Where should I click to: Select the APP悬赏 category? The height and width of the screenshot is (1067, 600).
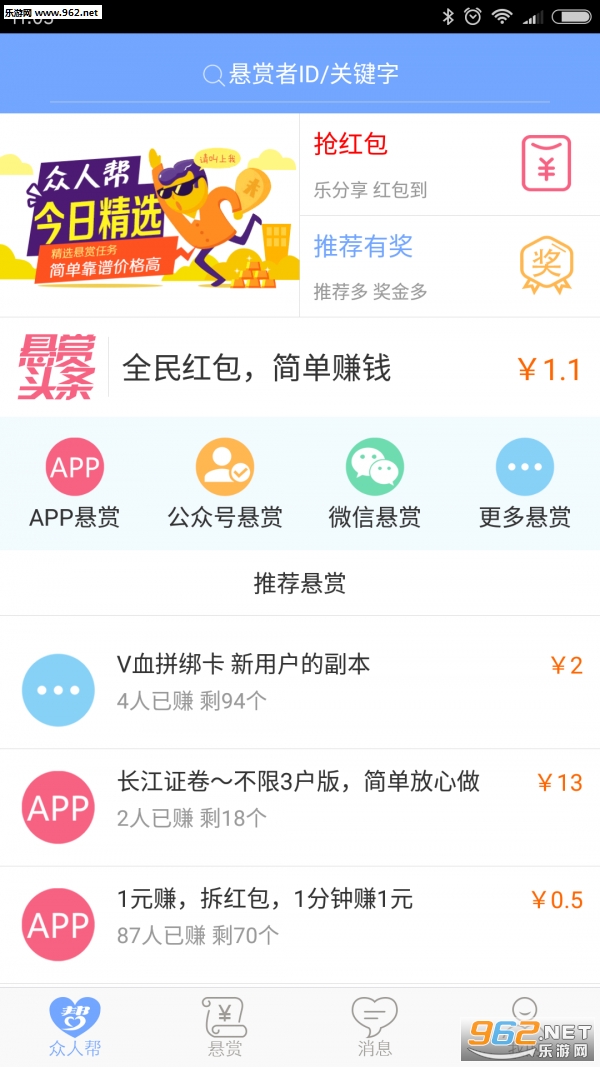coord(75,484)
